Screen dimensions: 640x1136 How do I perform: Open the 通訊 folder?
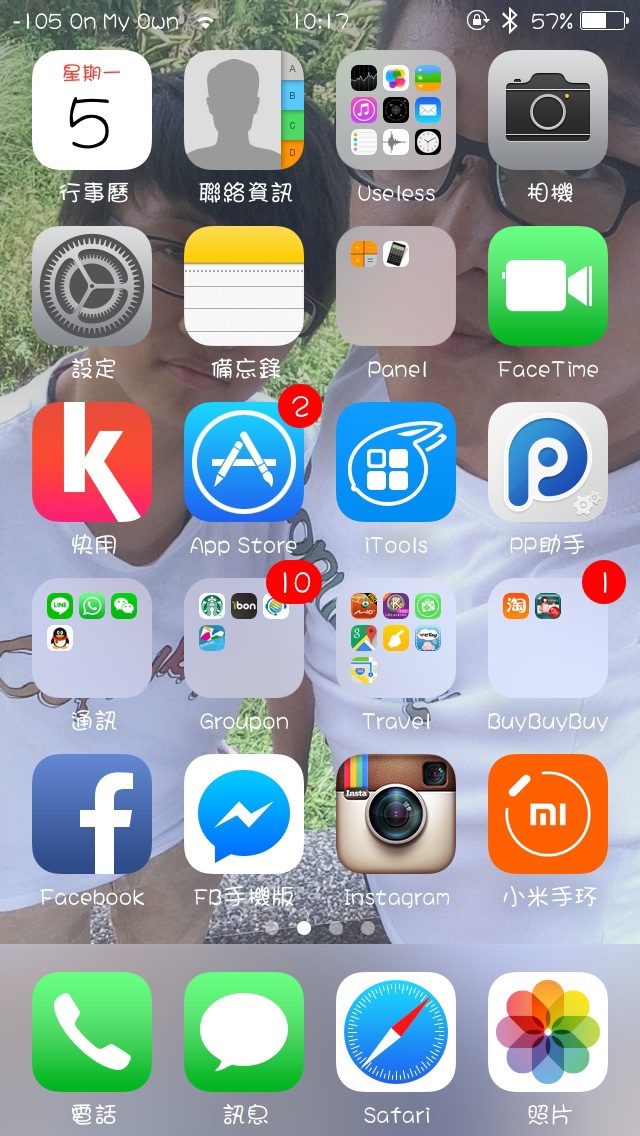point(92,638)
